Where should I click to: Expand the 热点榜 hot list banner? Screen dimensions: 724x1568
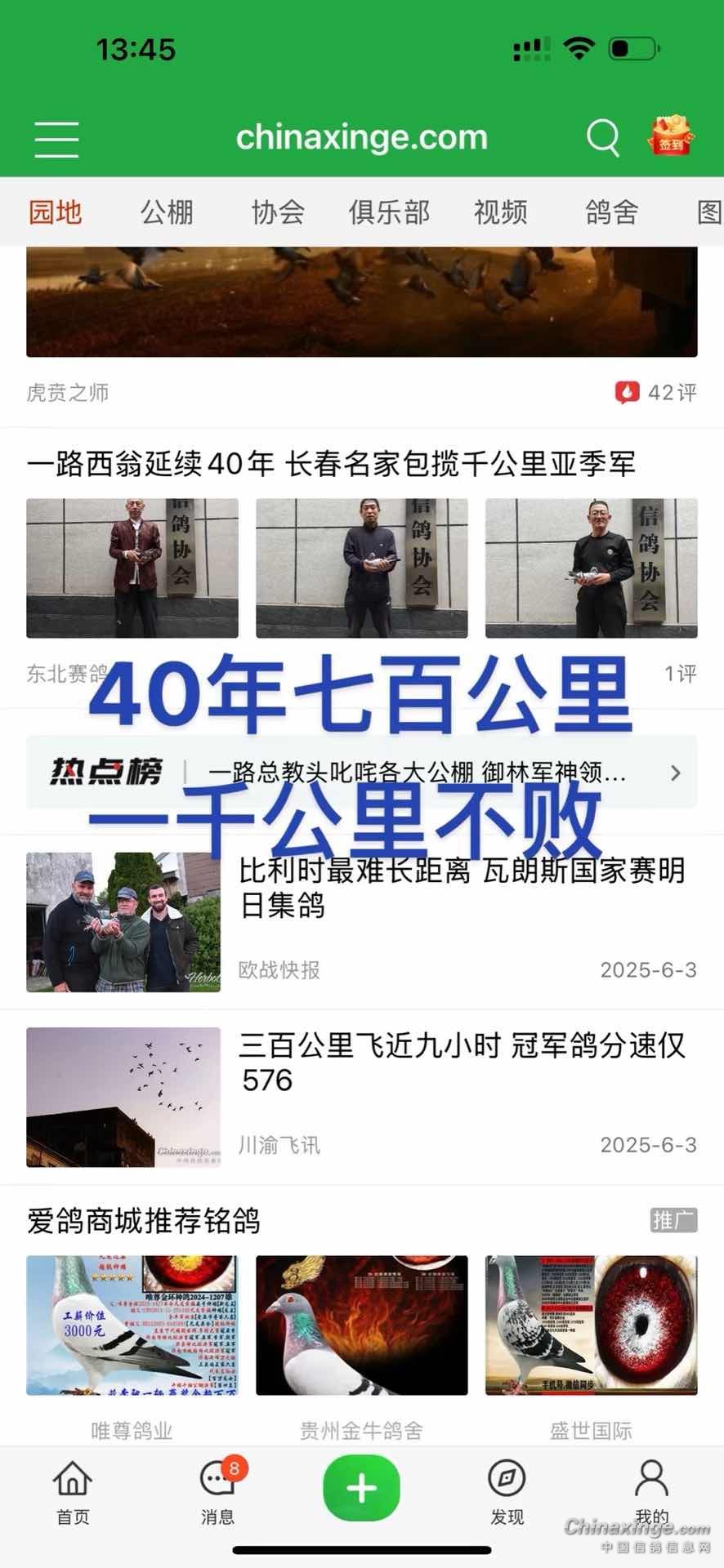pyautogui.click(x=362, y=772)
